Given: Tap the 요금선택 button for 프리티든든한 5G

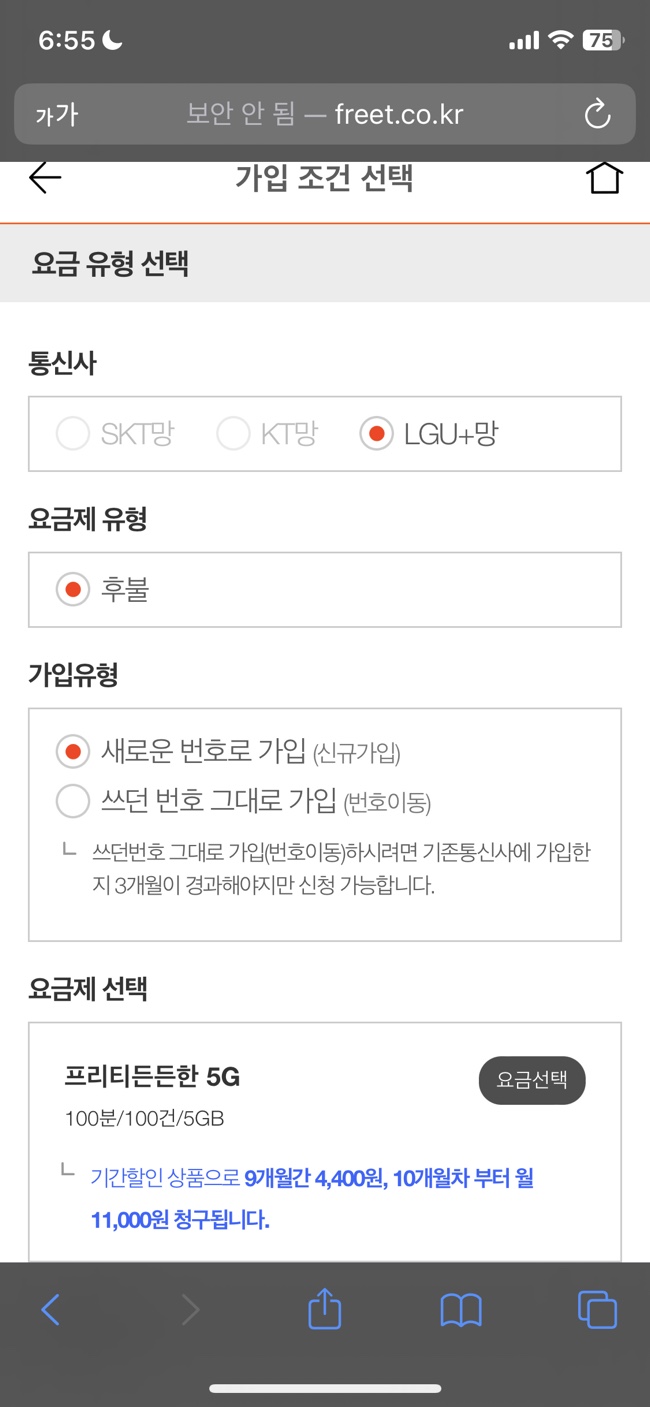Looking at the screenshot, I should 532,1080.
